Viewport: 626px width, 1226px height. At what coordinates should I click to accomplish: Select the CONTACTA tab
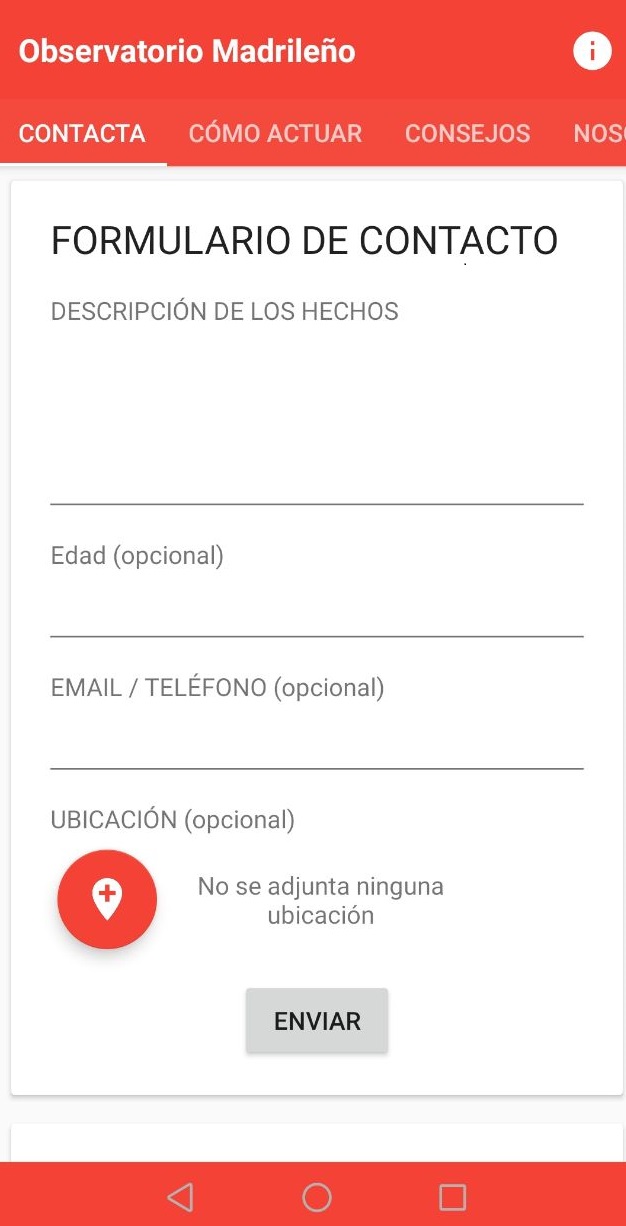[x=82, y=133]
